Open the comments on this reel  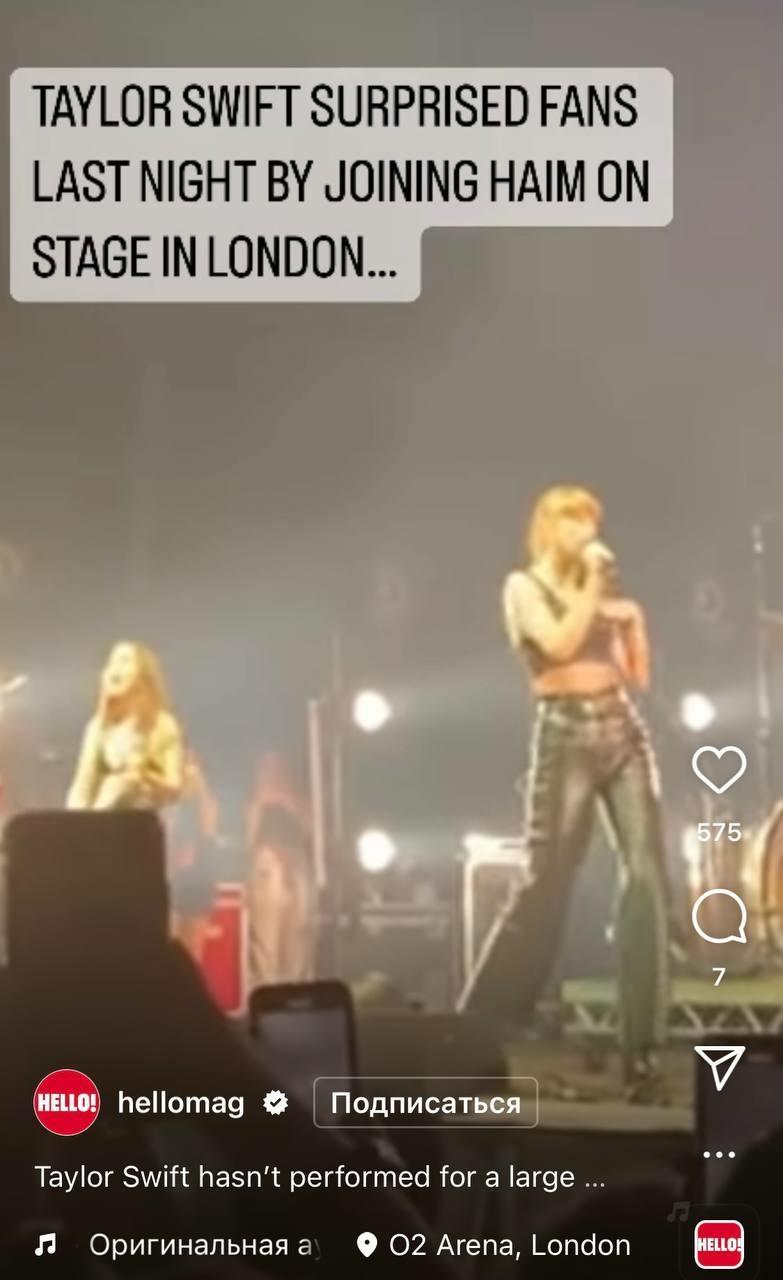719,916
